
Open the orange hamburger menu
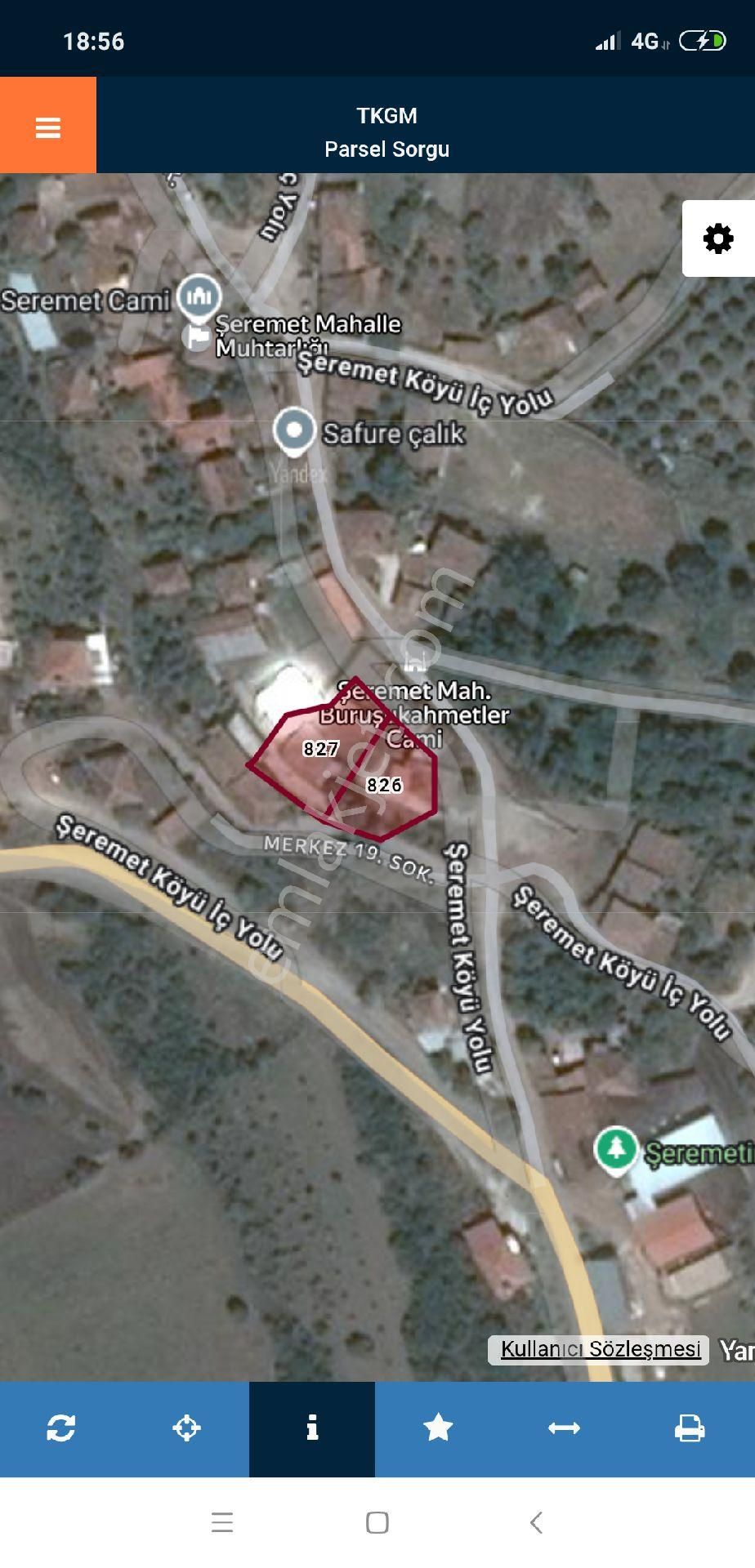point(47,126)
